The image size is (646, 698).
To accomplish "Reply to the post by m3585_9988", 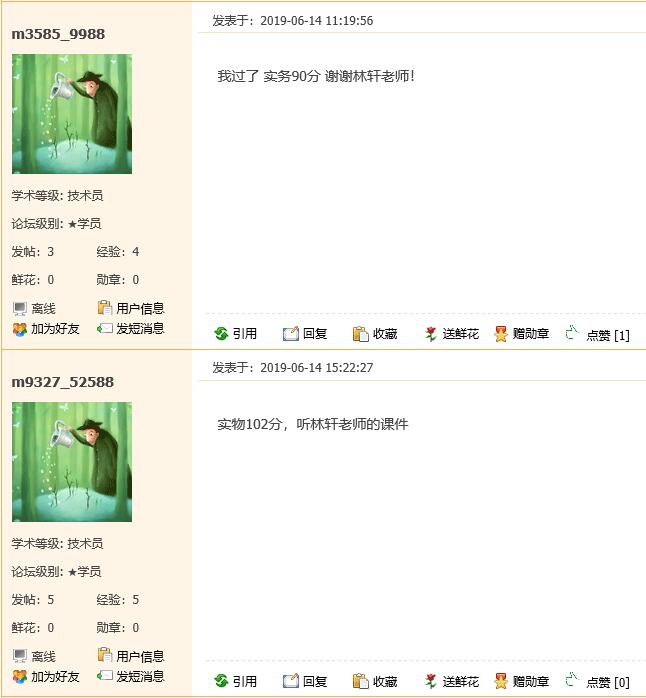I will coord(314,334).
